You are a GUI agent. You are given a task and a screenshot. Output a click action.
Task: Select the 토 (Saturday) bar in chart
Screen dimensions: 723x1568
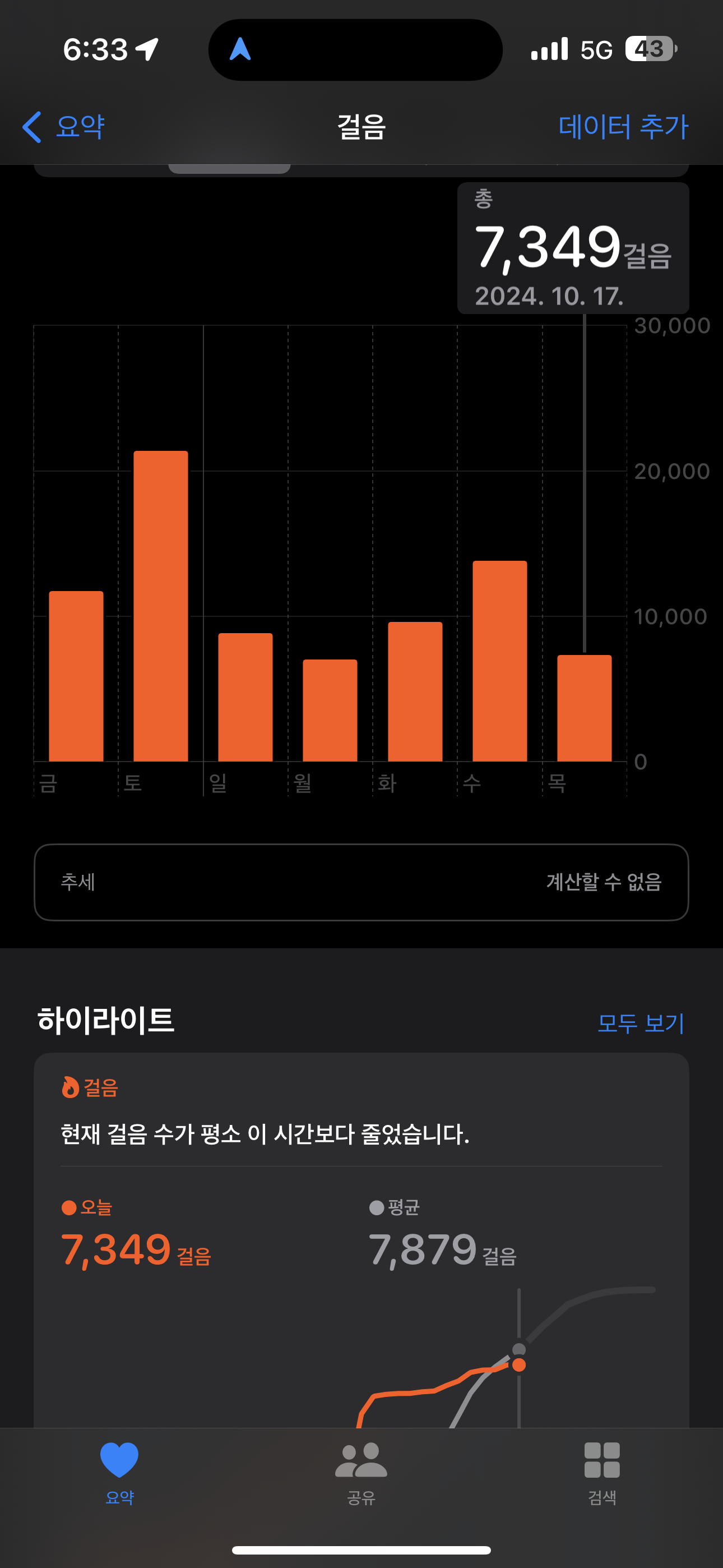click(161, 606)
